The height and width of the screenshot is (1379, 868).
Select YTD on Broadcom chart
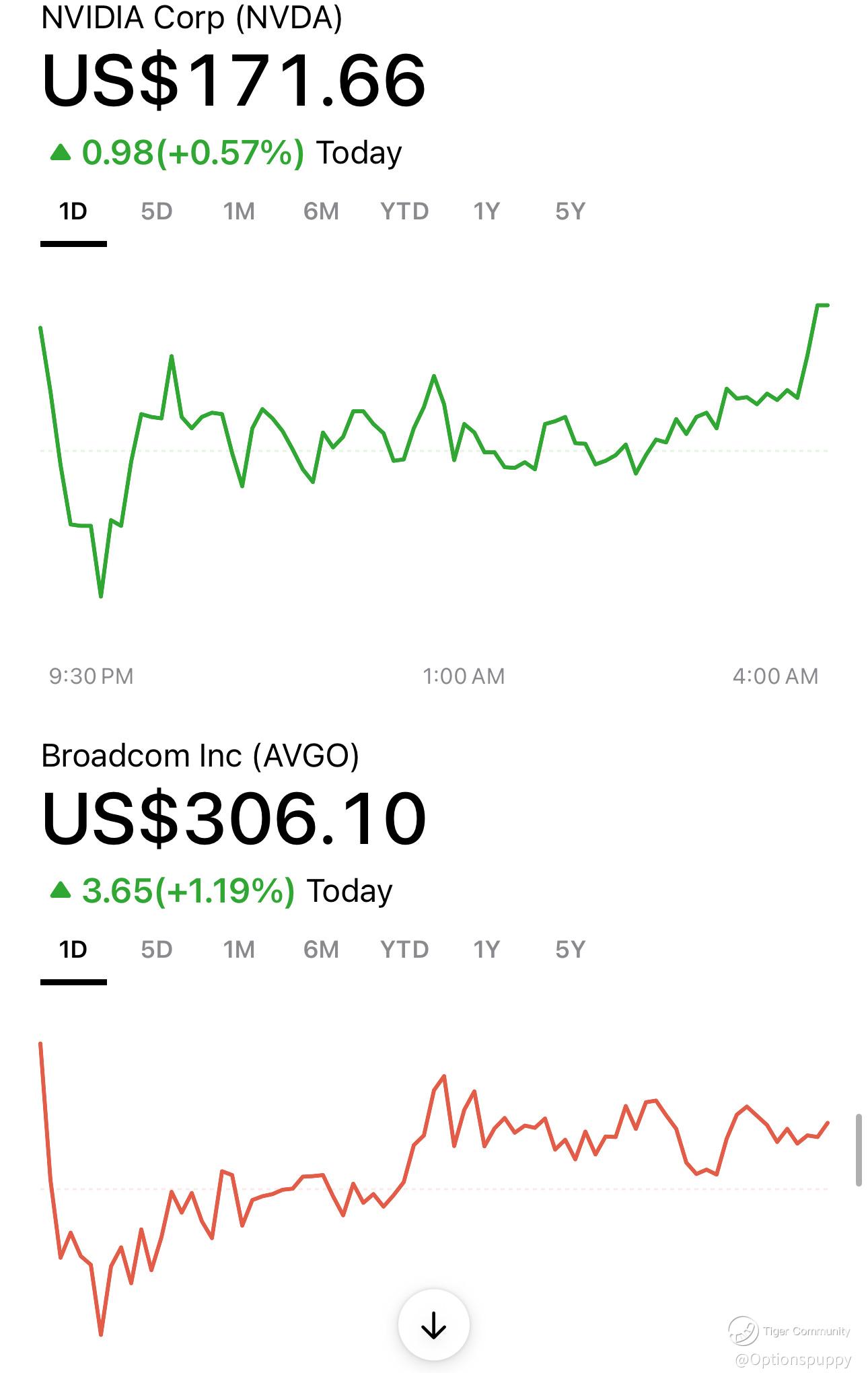click(x=404, y=950)
